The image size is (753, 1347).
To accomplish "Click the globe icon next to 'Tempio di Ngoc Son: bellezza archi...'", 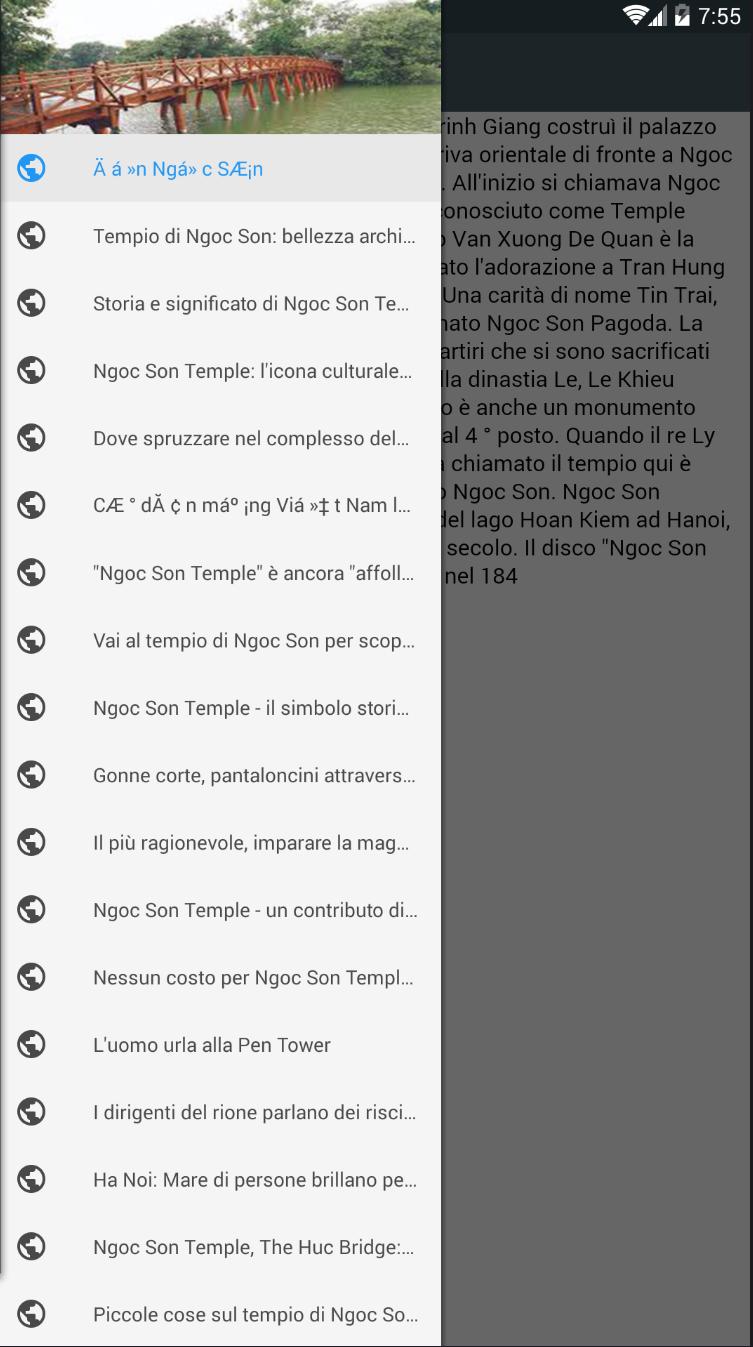I will click(32, 235).
